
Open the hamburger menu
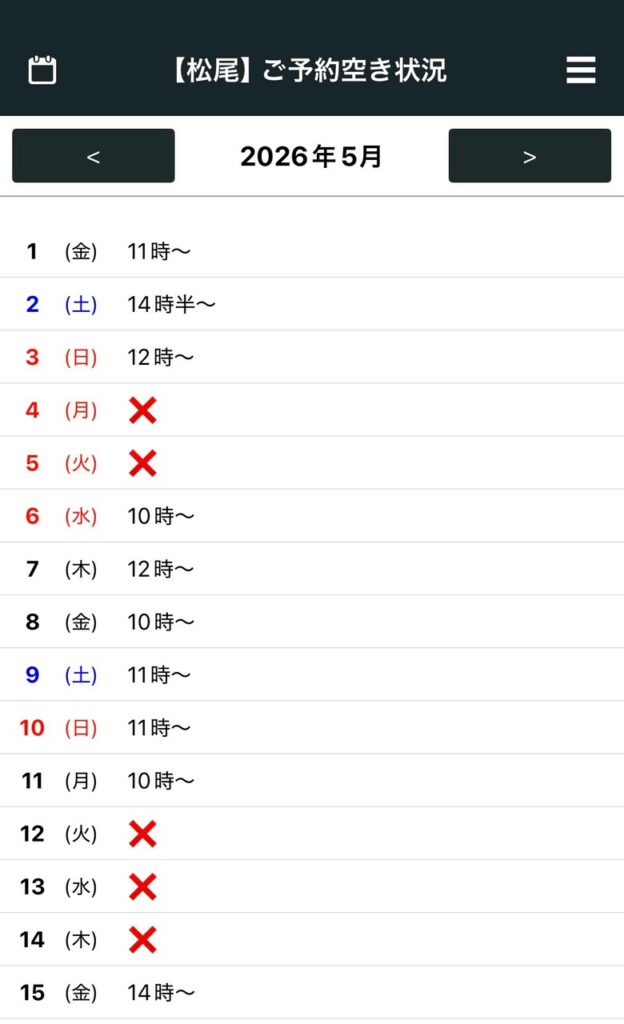[x=580, y=70]
